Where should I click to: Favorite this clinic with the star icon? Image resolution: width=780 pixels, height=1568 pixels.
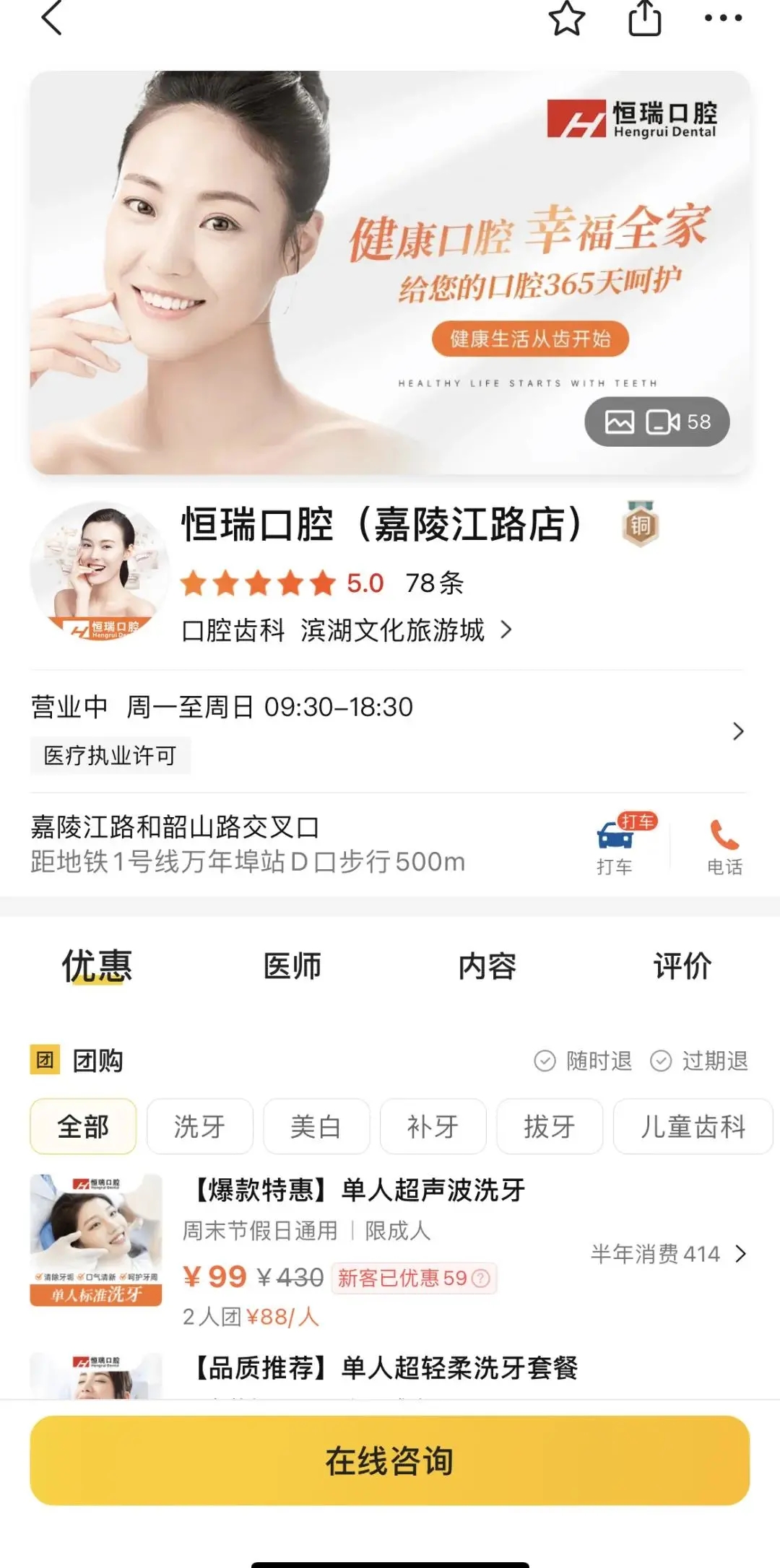567,19
